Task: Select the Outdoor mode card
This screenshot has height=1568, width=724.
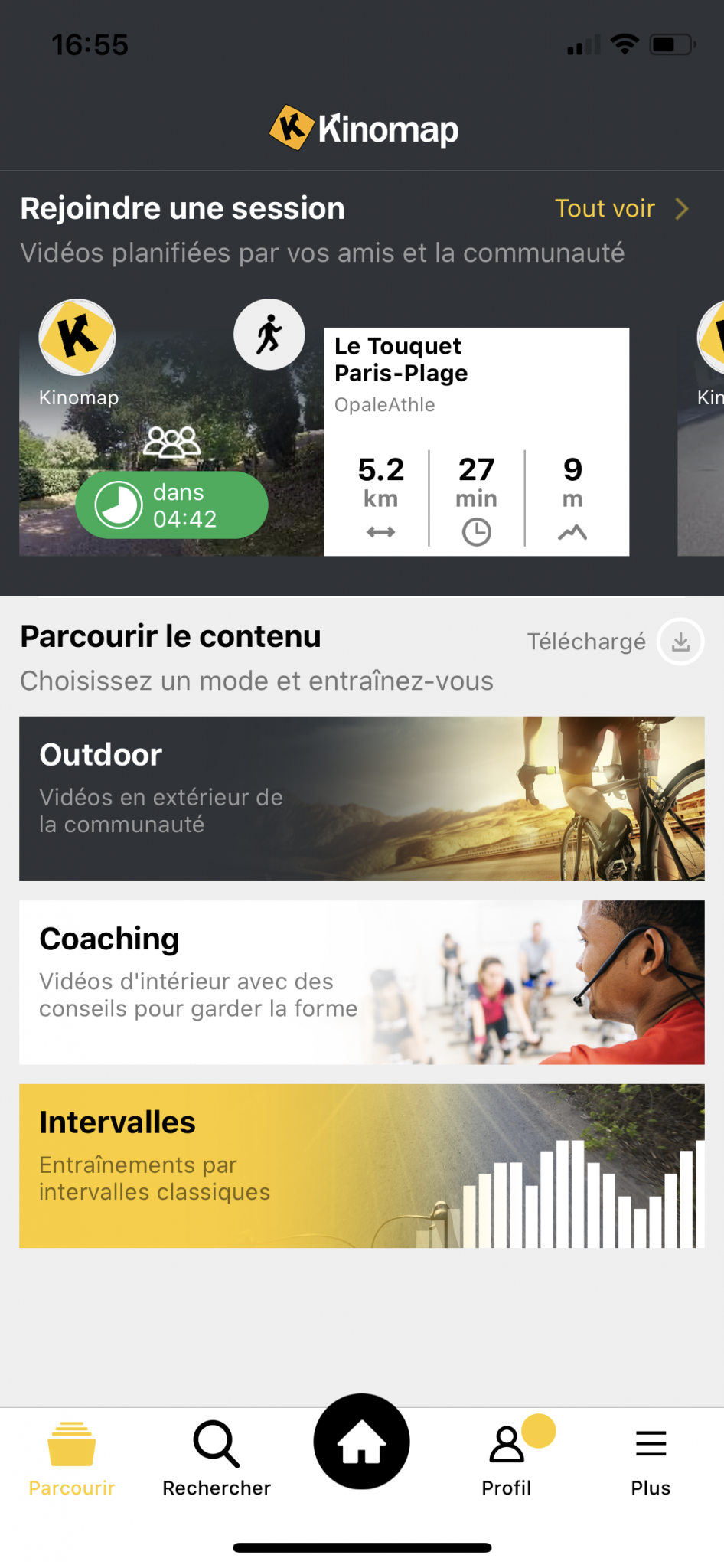Action: 361,798
